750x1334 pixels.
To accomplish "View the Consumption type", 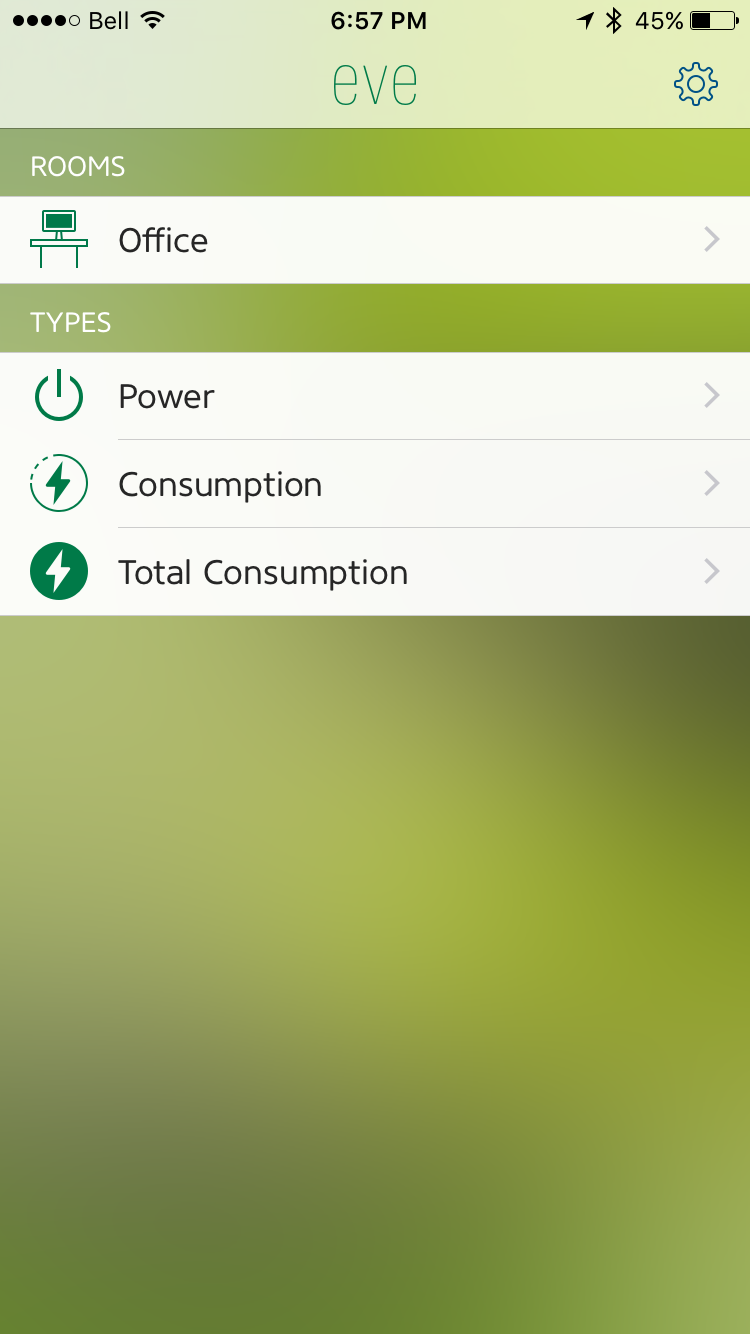I will point(375,484).
